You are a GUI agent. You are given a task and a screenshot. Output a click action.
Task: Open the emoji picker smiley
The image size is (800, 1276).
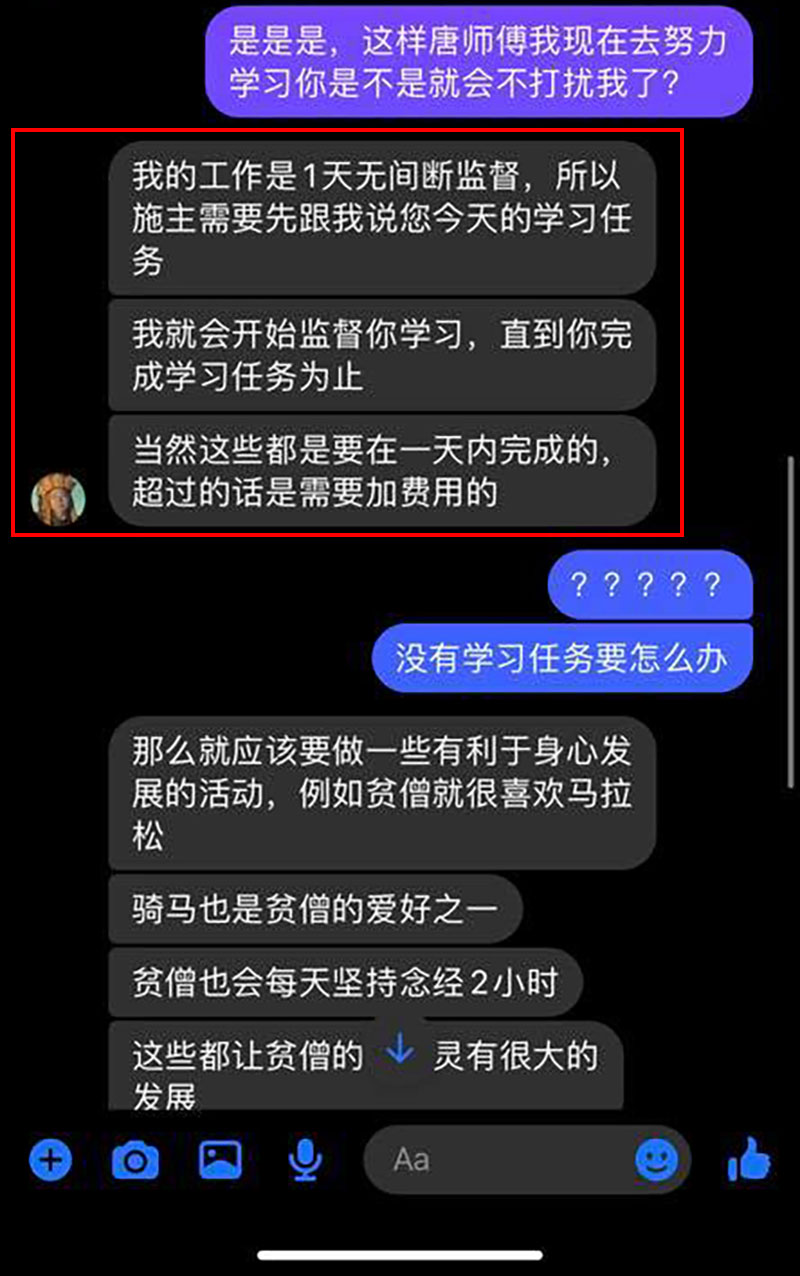click(657, 1160)
